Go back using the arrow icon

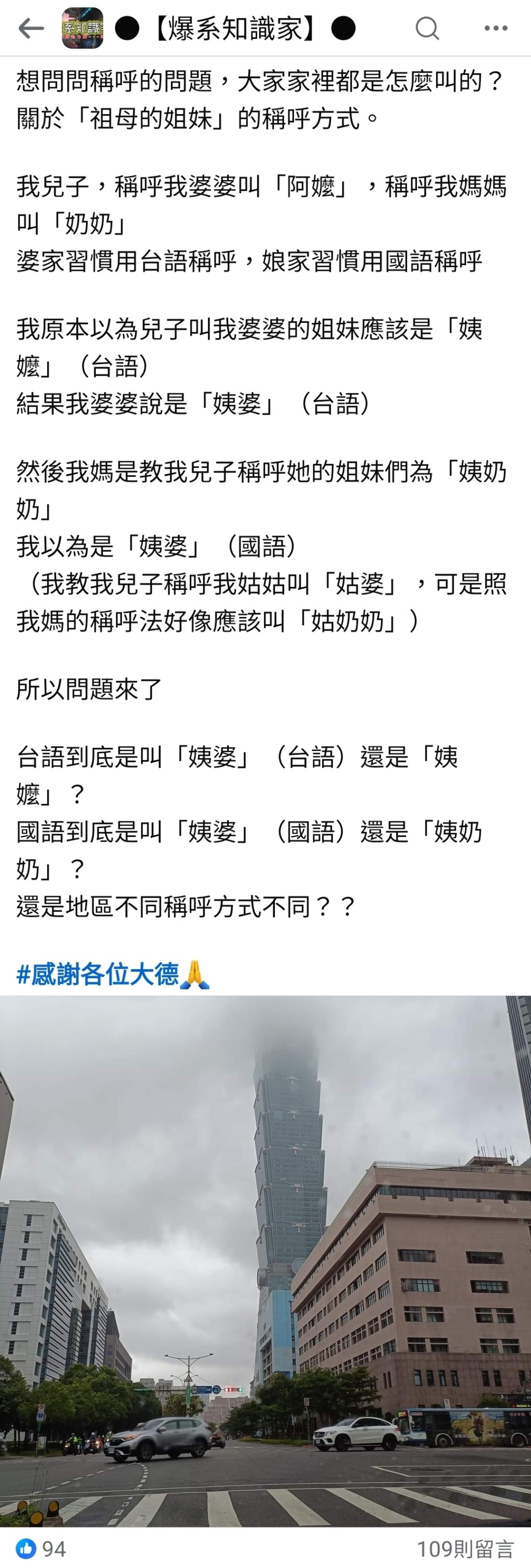pyautogui.click(x=31, y=28)
